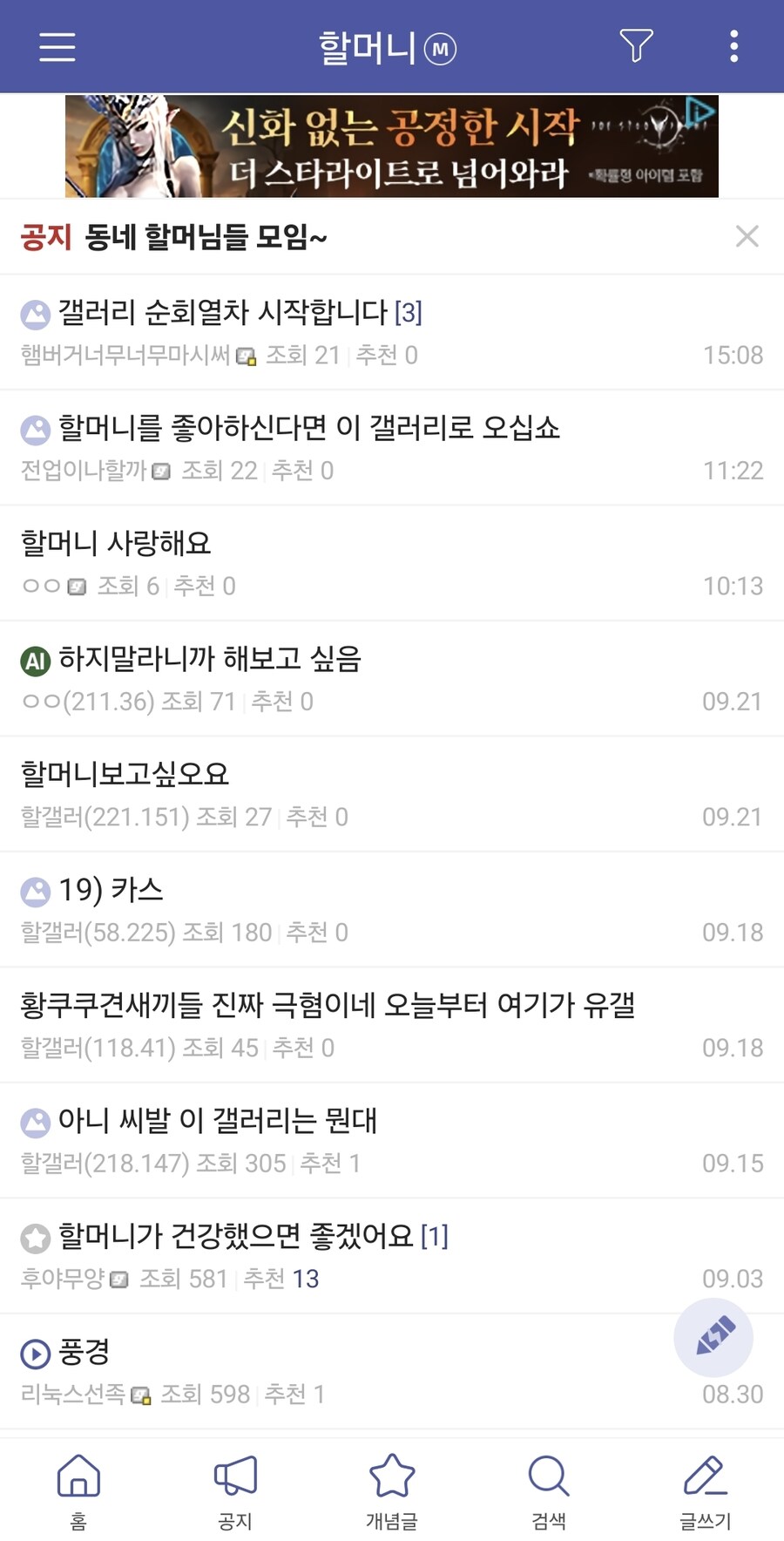Open post 아니 씨발 이 갤러리는 뭔대
The width and height of the screenshot is (784, 1541).
(x=217, y=1121)
